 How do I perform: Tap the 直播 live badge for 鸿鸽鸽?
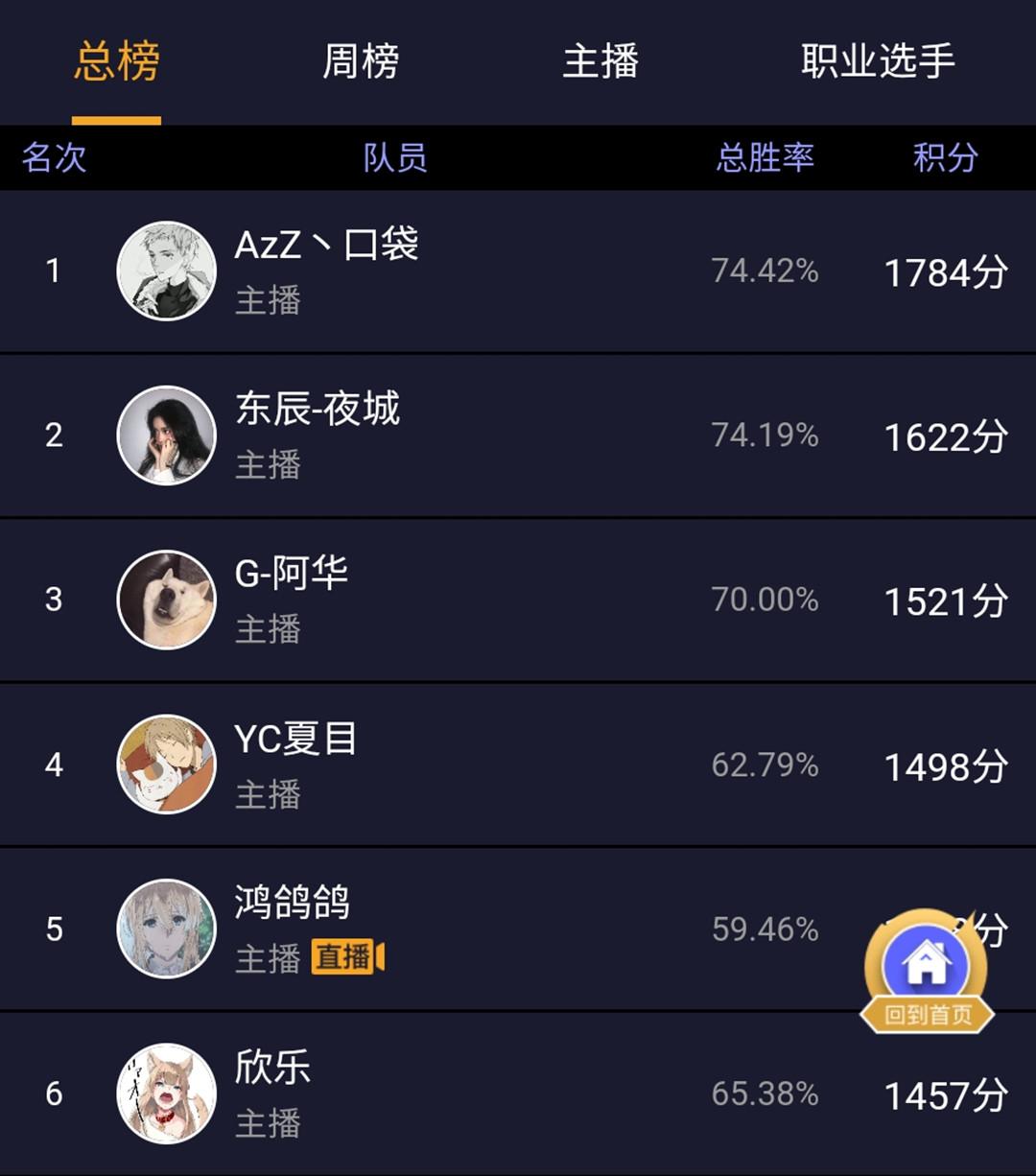347,957
